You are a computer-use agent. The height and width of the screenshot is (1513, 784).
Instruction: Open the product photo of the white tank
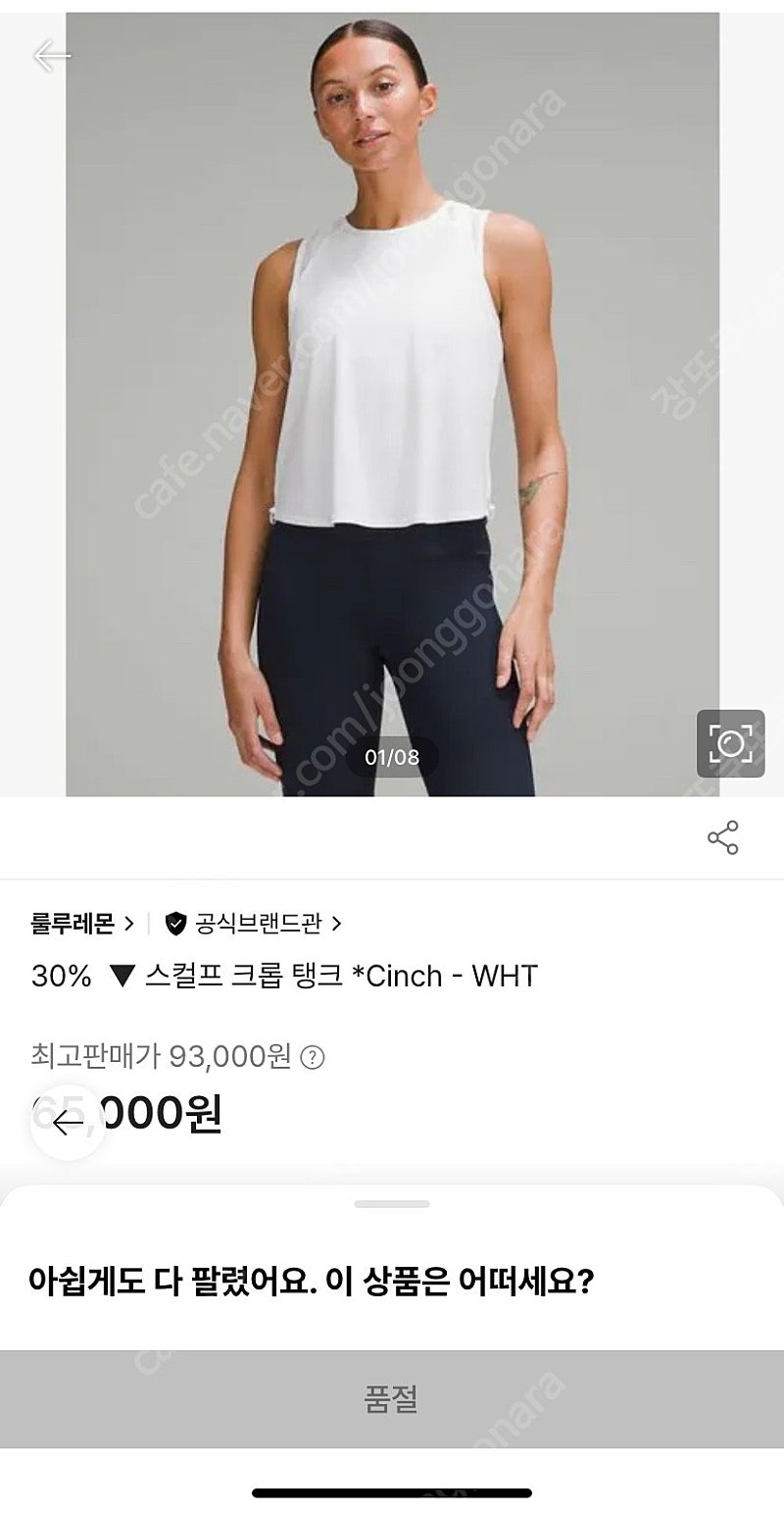click(392, 404)
